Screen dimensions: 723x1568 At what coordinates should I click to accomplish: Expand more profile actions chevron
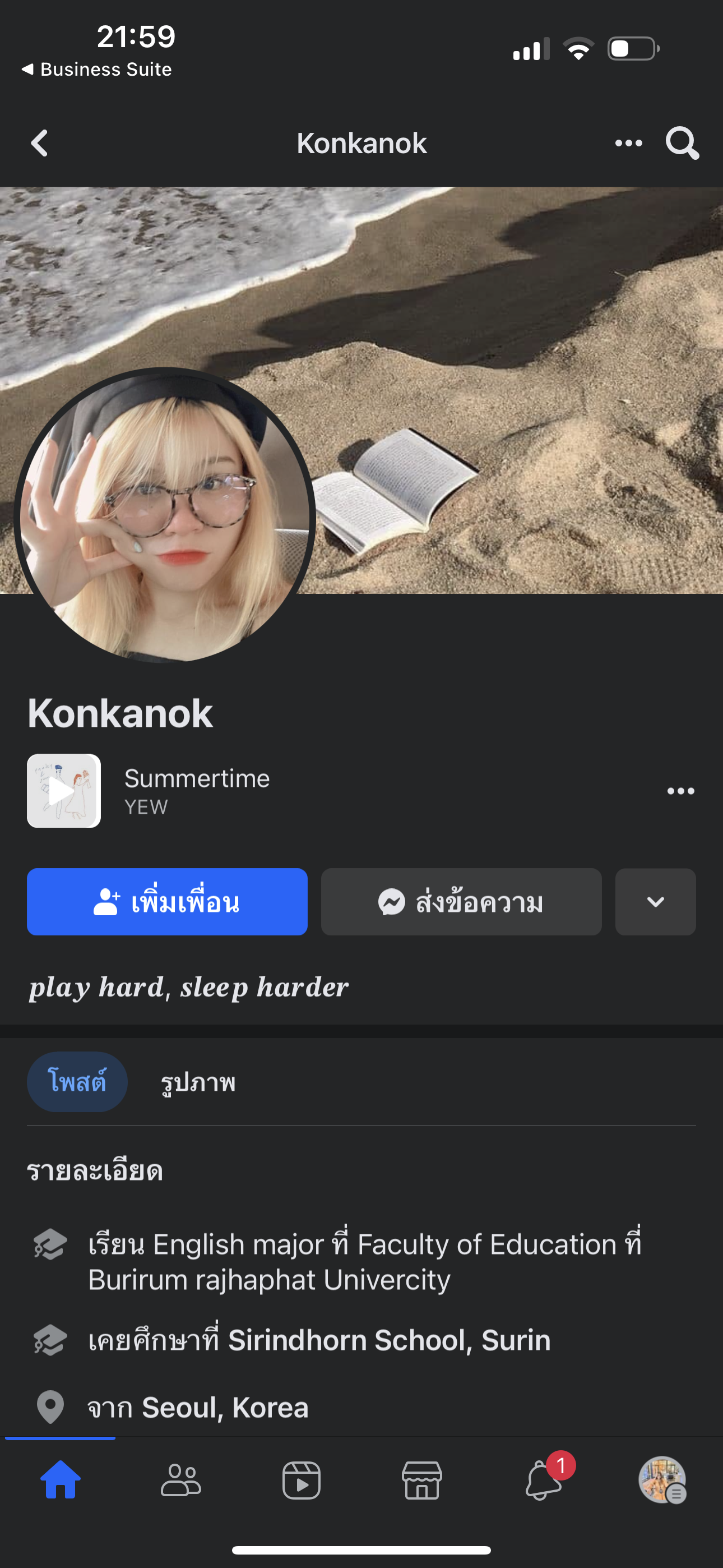[x=655, y=901]
